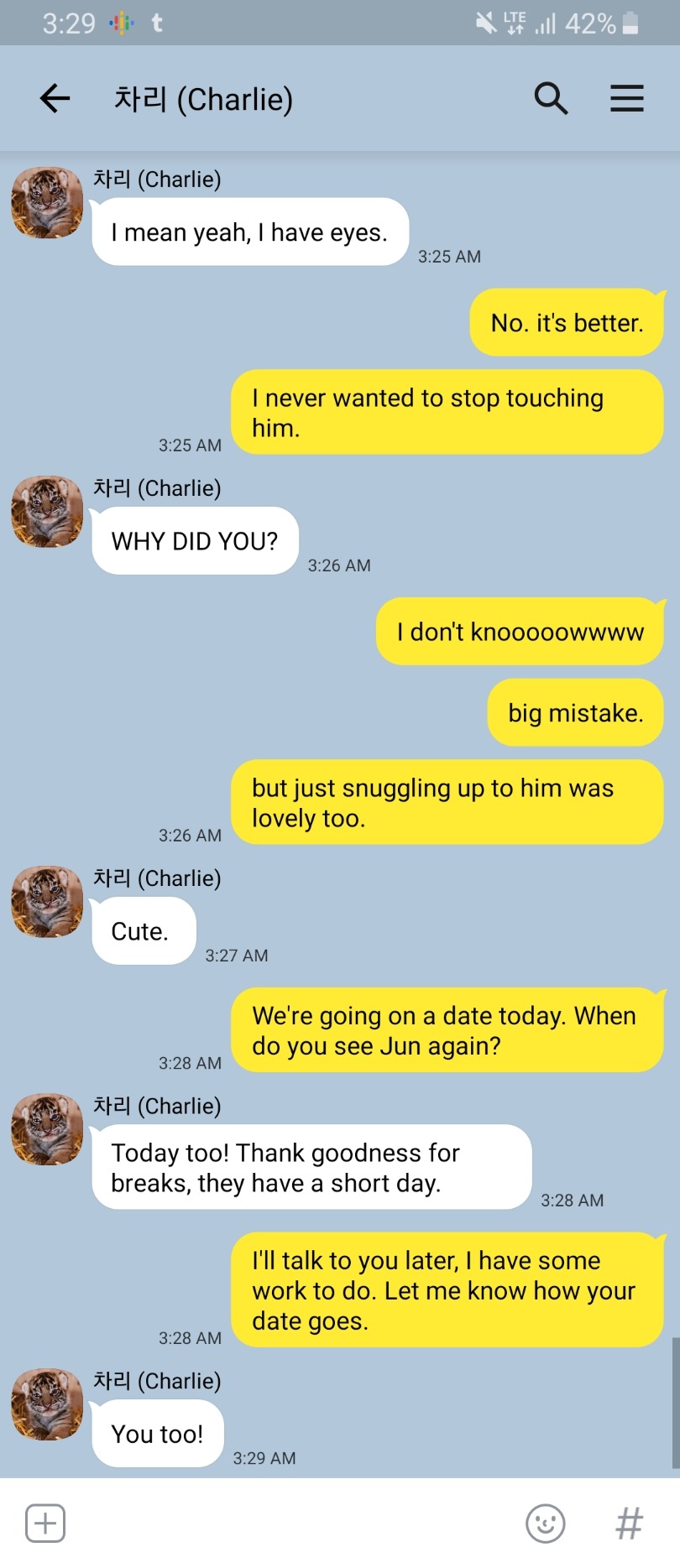Tap the hashtag search button
This screenshot has height=1568, width=680.
tap(630, 1523)
